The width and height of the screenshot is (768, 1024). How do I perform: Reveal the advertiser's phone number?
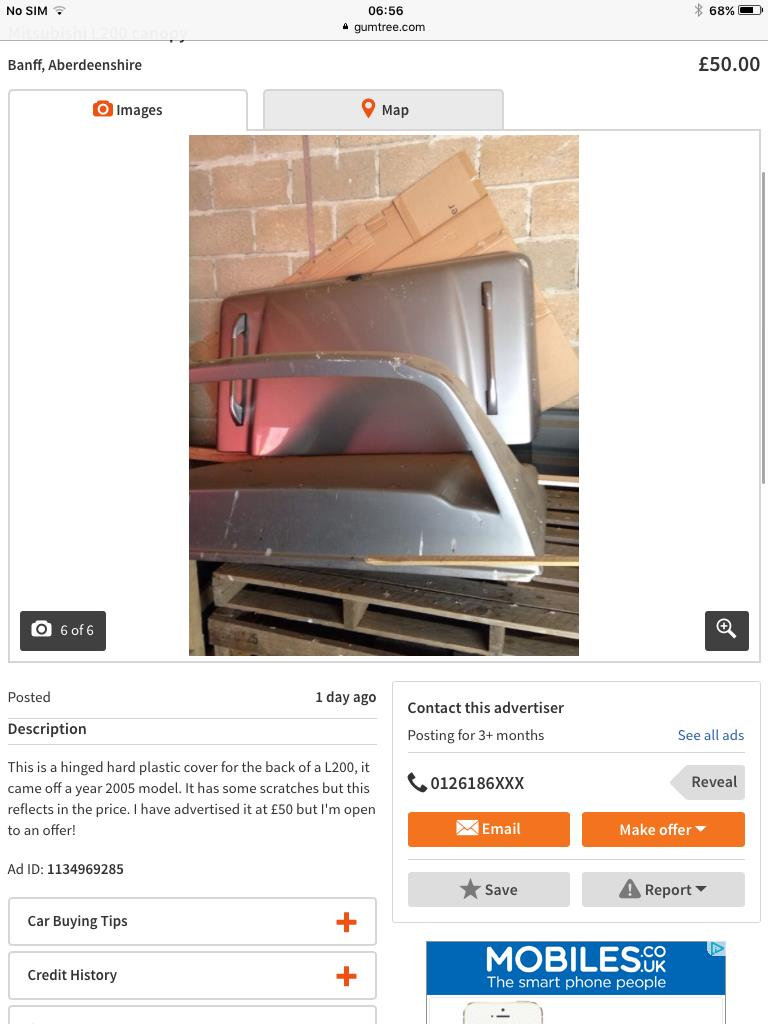(x=708, y=782)
